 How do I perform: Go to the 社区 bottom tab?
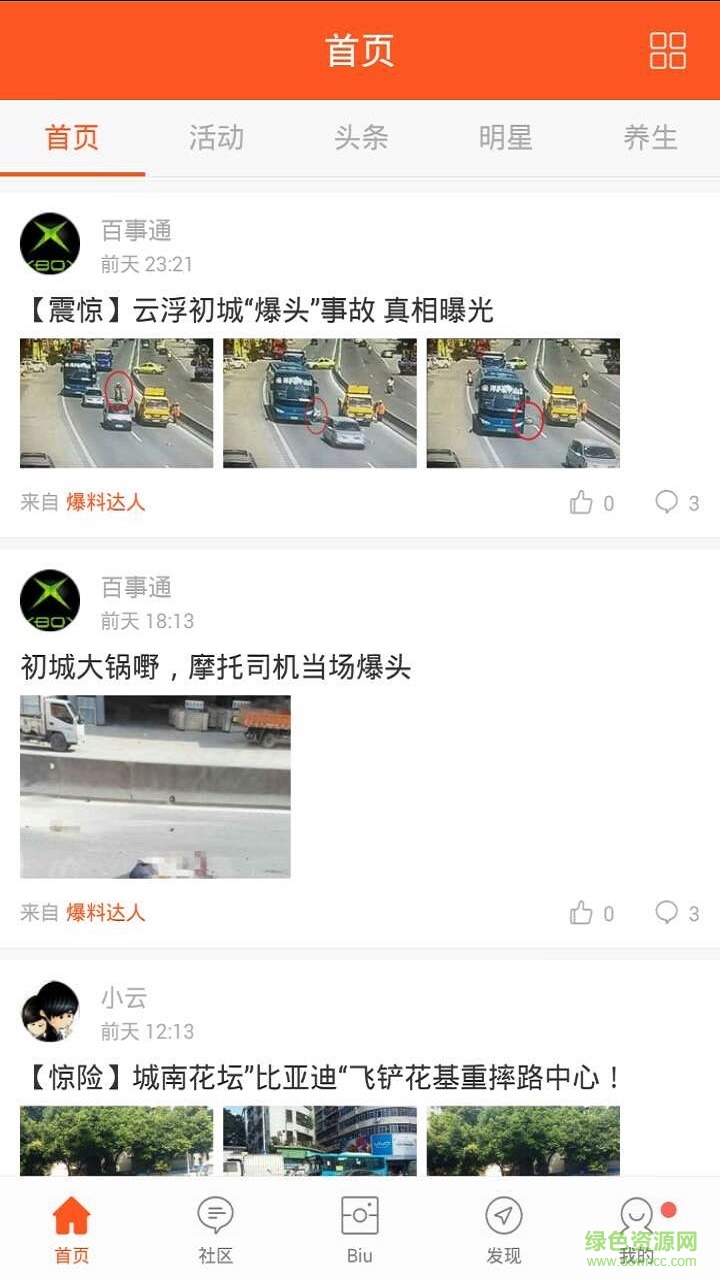click(x=216, y=1230)
